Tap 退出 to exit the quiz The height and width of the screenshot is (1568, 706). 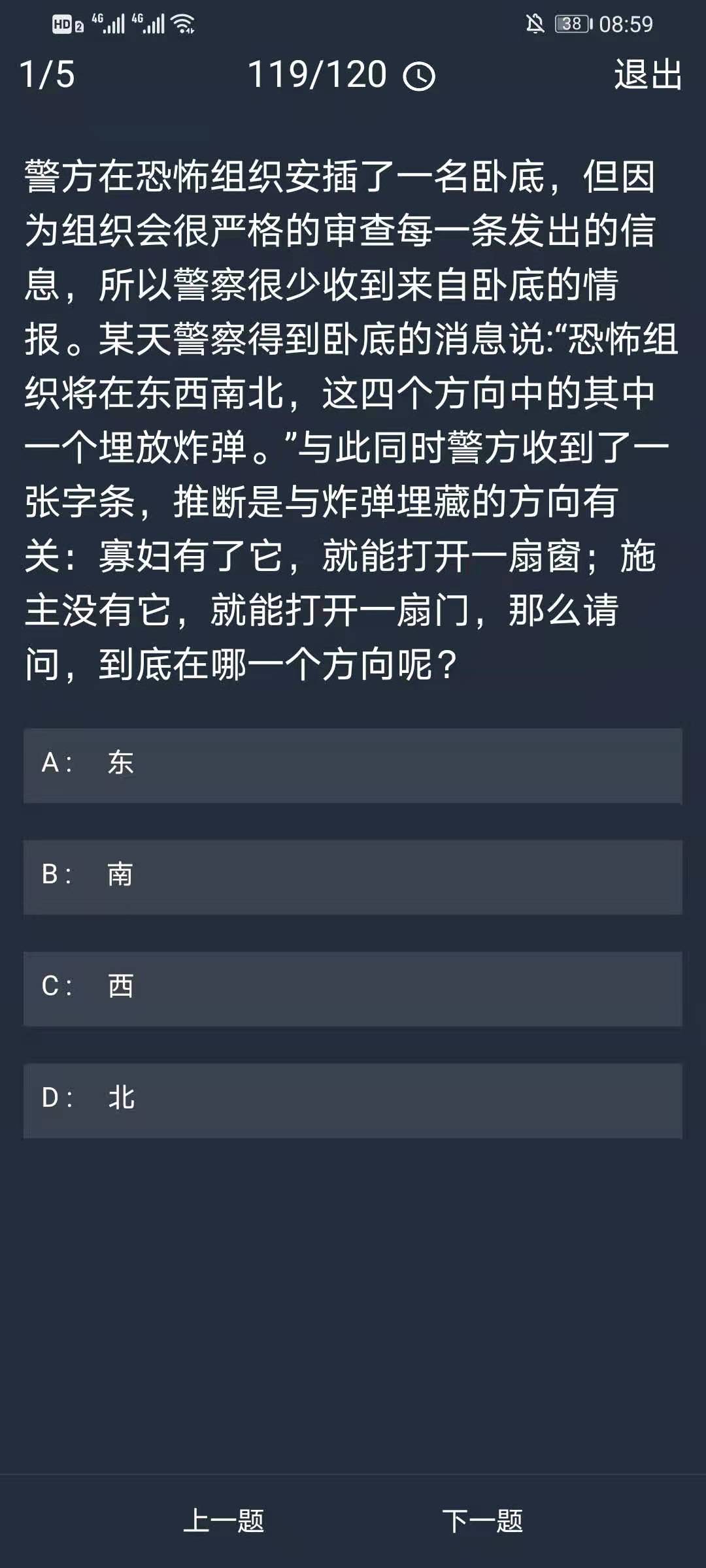[648, 74]
